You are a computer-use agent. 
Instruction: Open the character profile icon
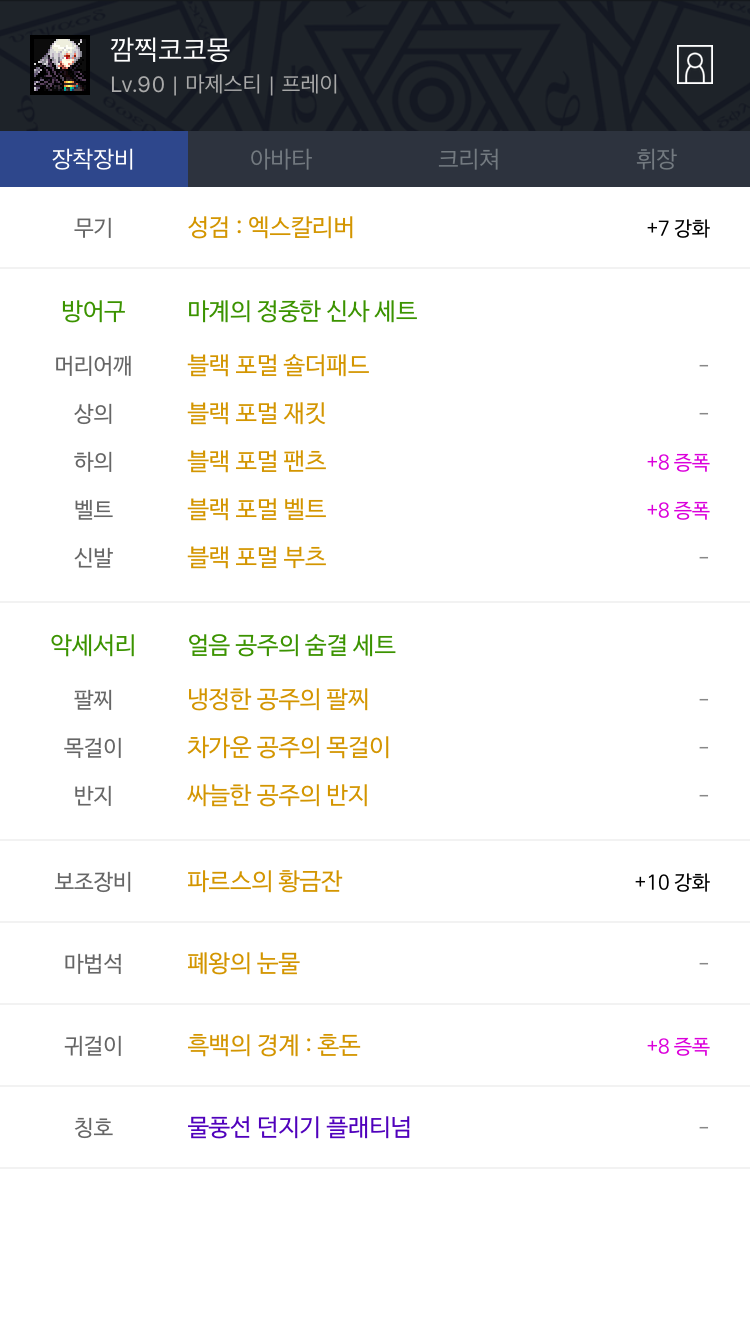(694, 65)
